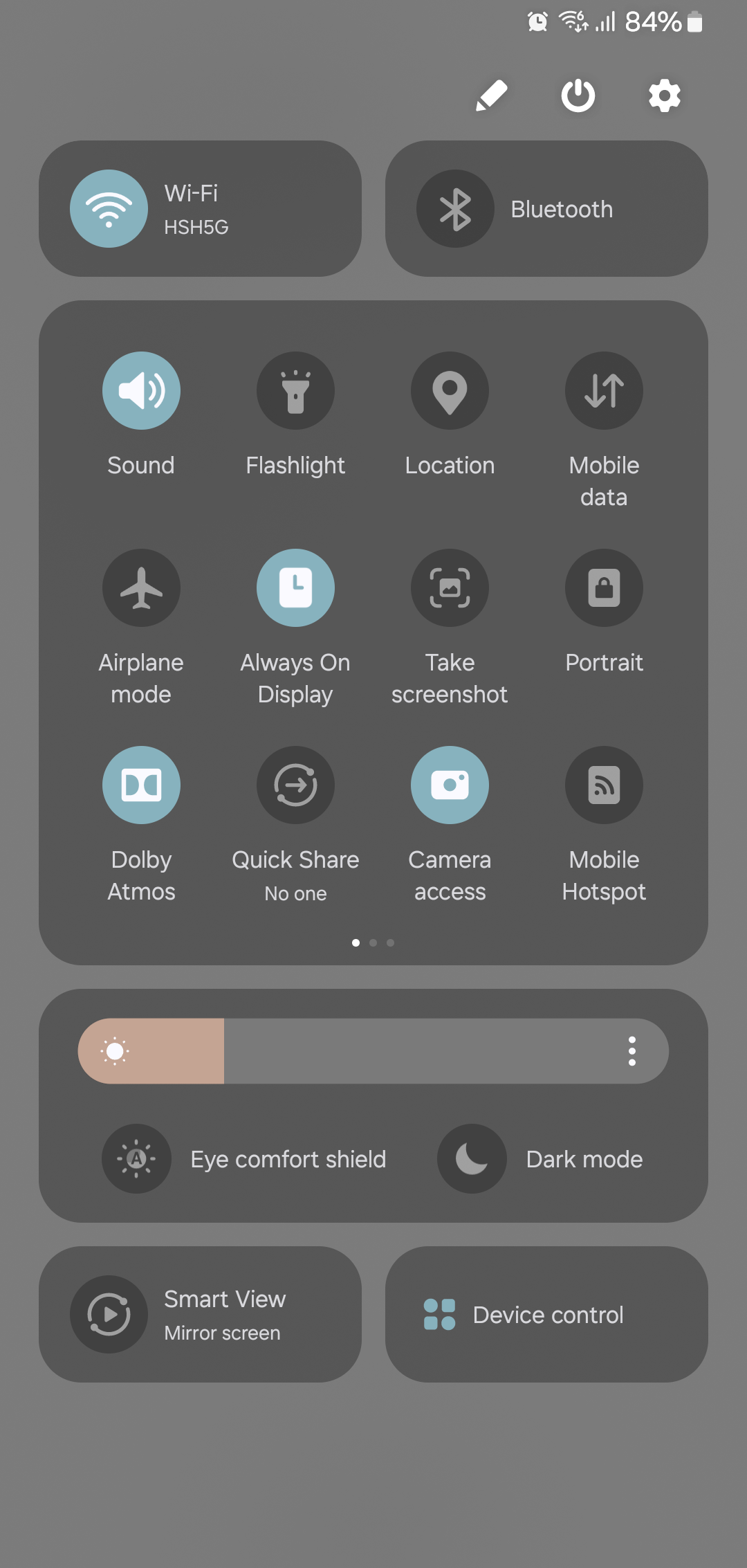Turn on Mobile Hotspot
The width and height of the screenshot is (747, 1568).
[604, 785]
